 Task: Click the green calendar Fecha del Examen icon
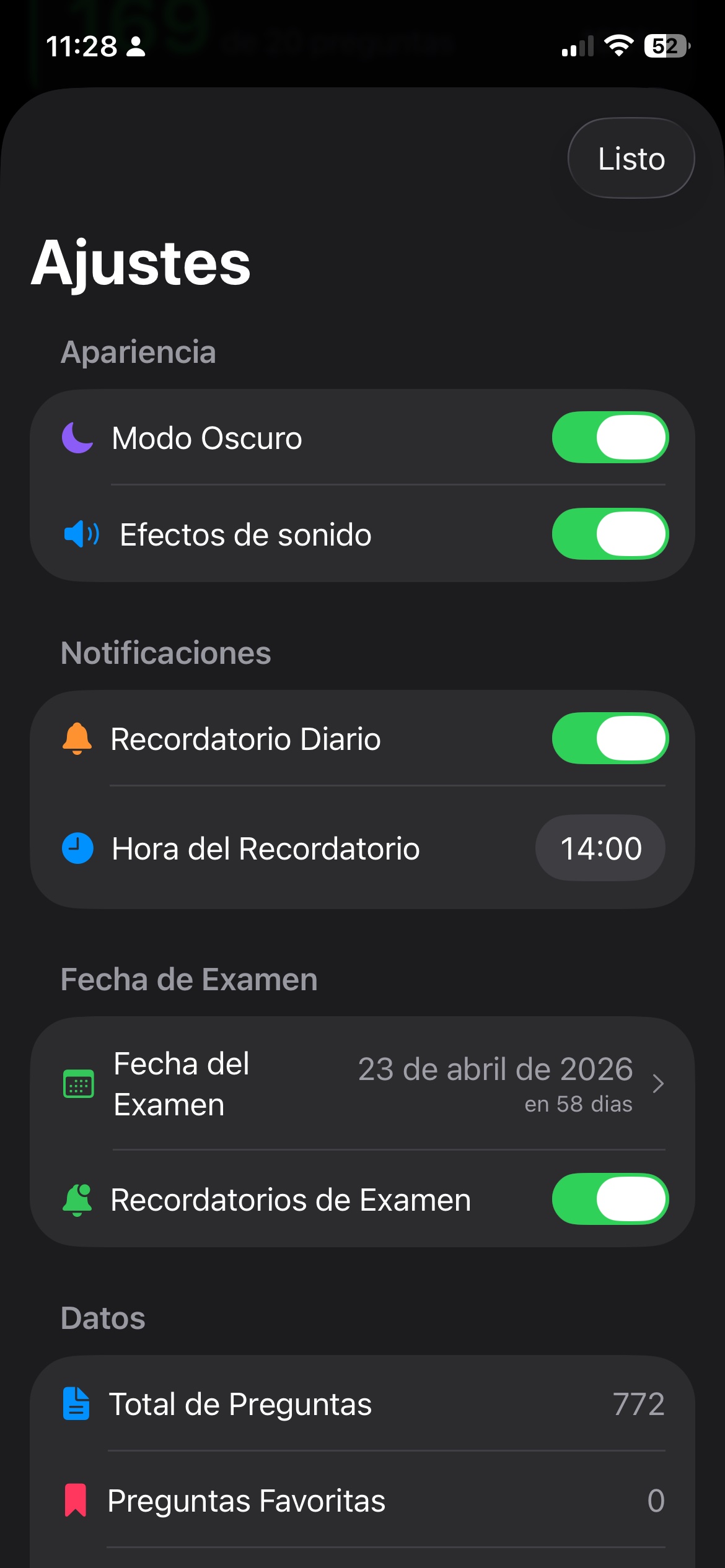pos(77,1084)
